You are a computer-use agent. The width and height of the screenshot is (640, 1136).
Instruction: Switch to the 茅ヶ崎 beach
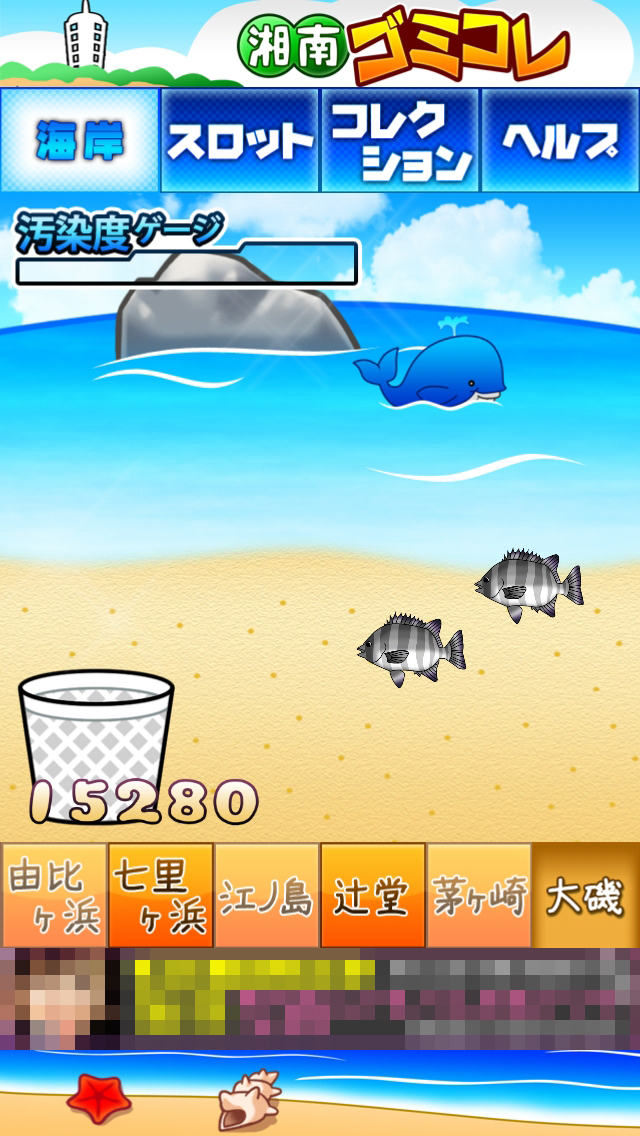[x=479, y=895]
